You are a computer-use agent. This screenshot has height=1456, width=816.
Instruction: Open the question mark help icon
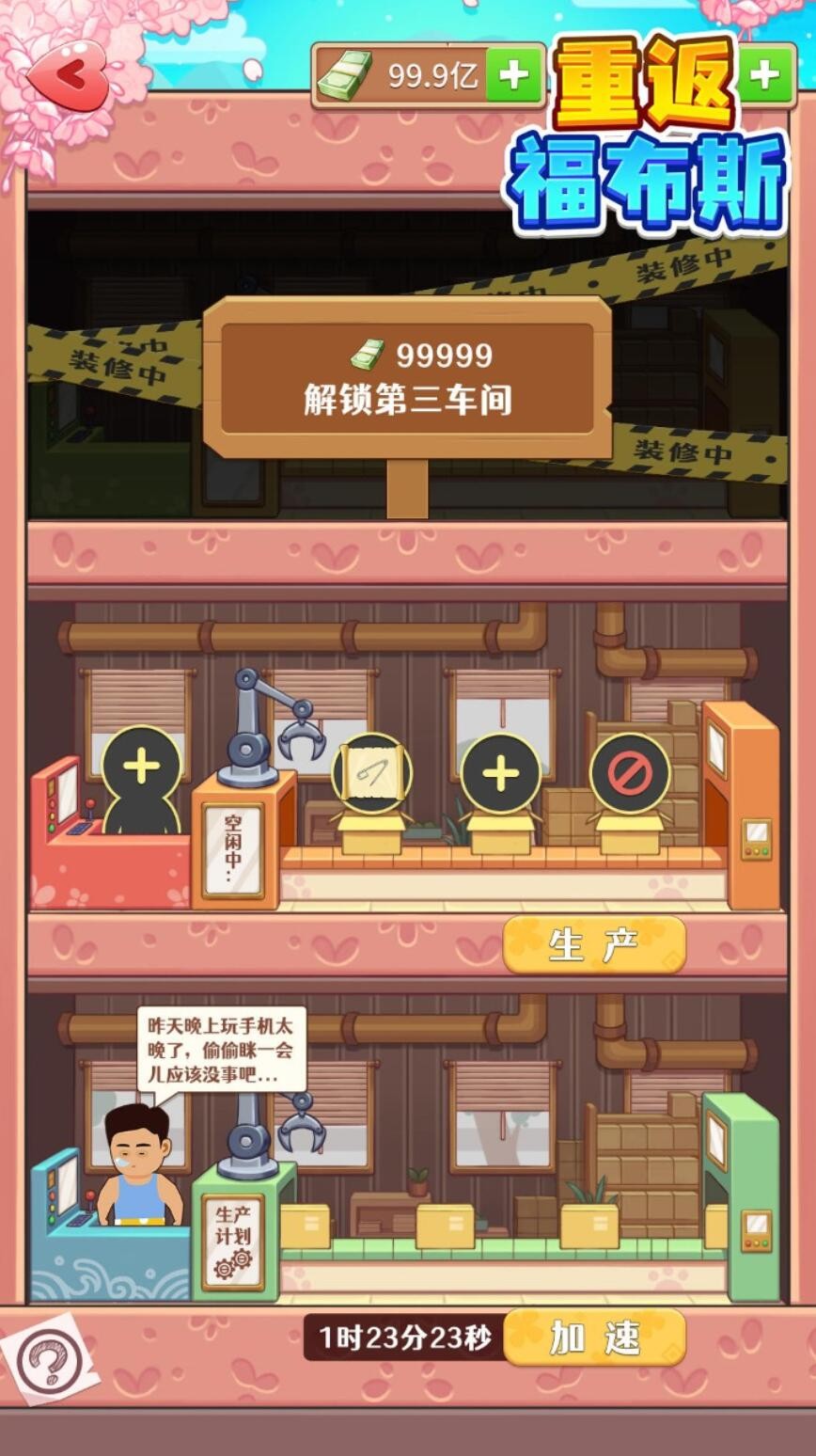click(x=45, y=1359)
